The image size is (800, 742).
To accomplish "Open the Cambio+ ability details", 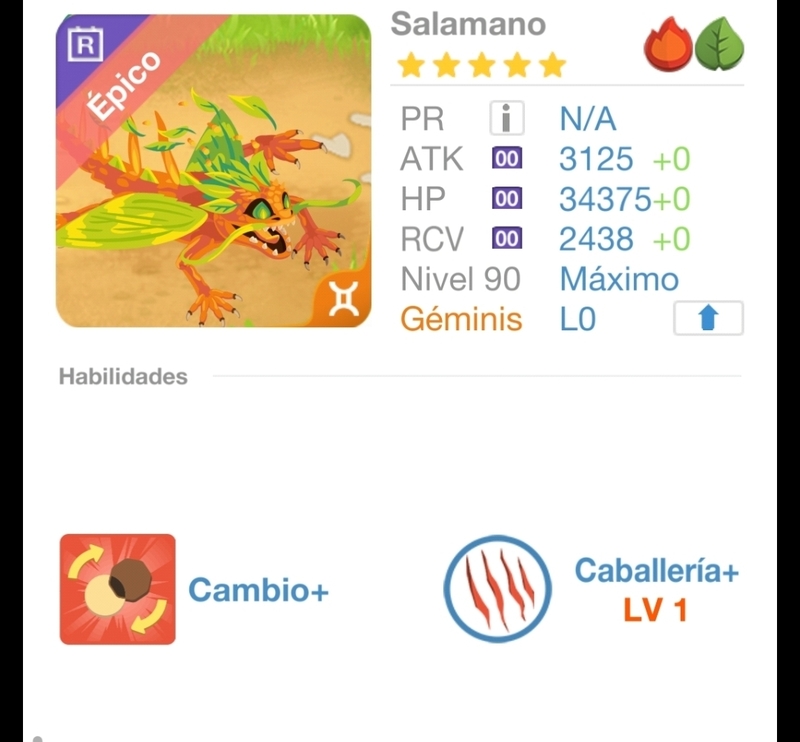I will [118, 589].
